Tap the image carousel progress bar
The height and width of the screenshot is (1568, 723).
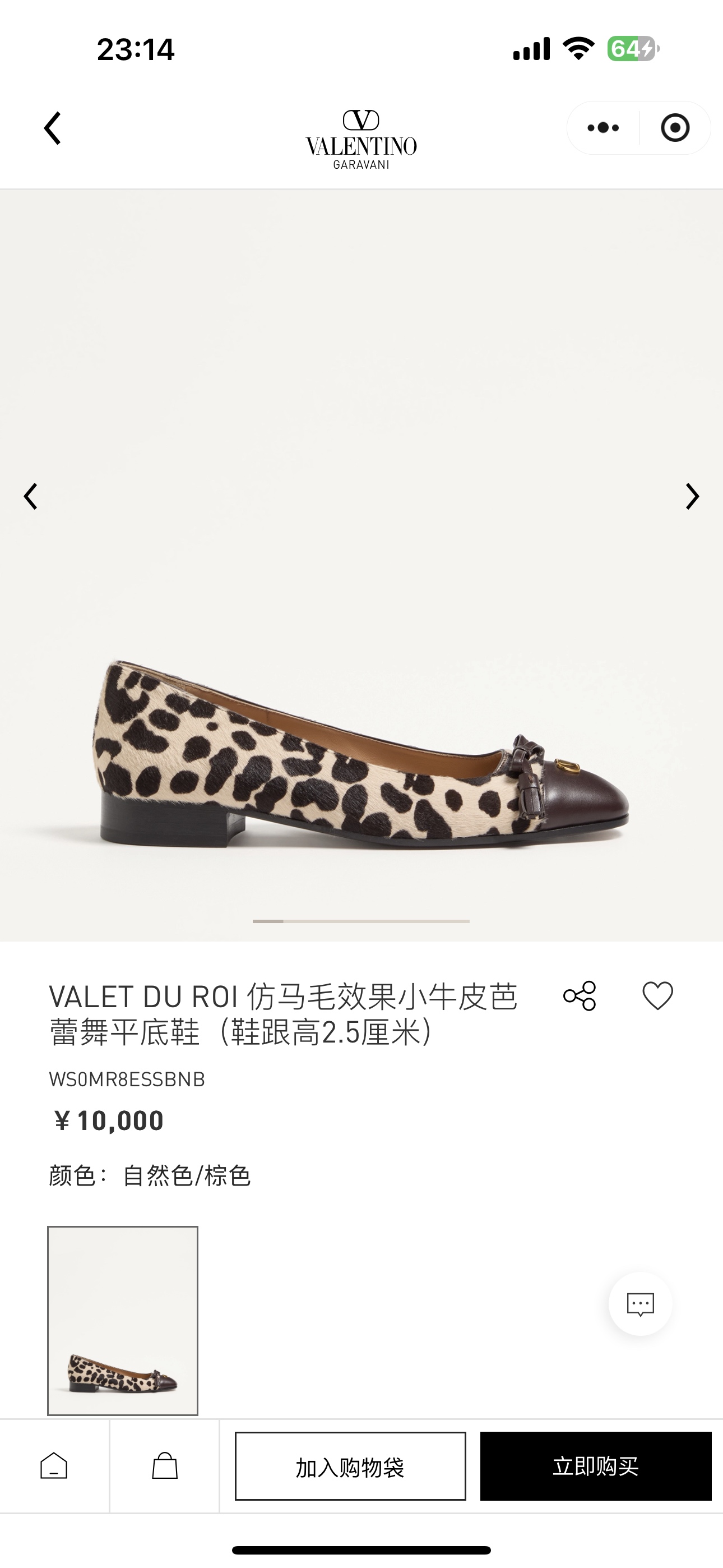point(361,923)
